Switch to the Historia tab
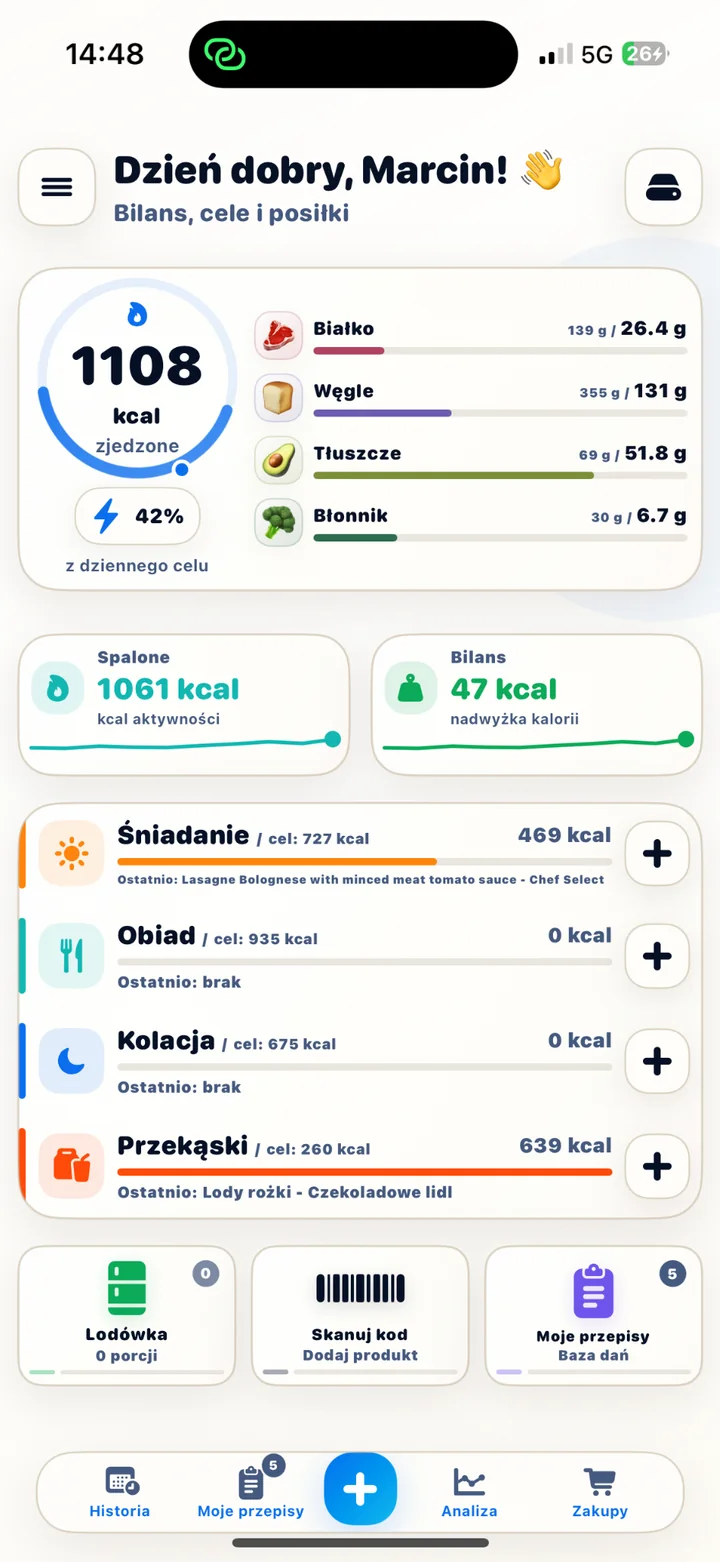The image size is (720, 1562). (120, 1493)
